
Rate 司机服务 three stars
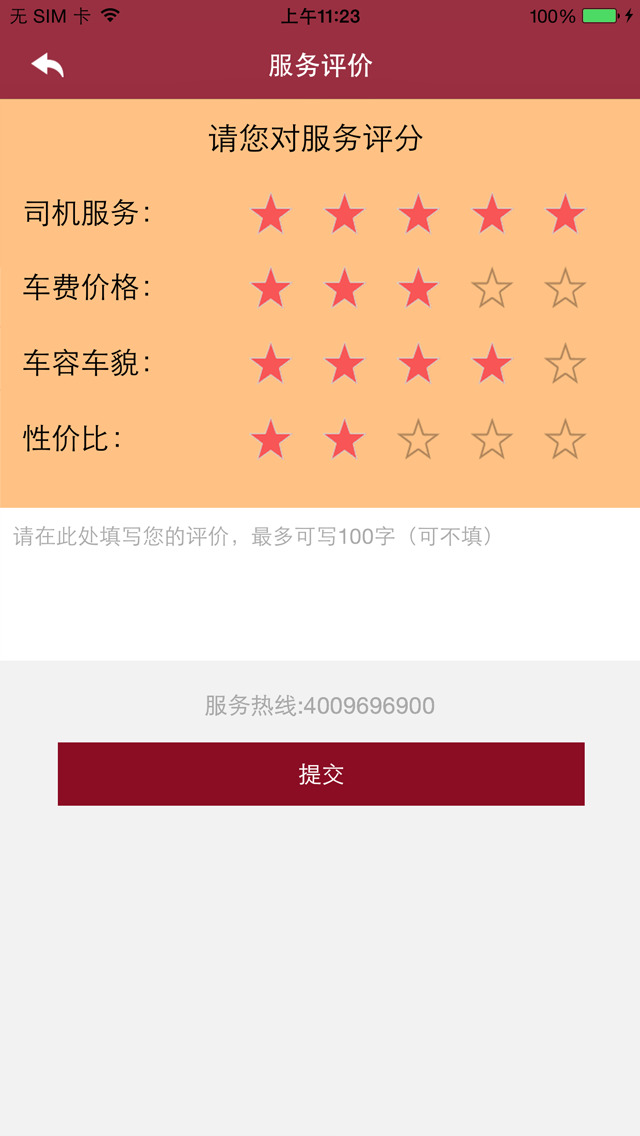coord(418,214)
